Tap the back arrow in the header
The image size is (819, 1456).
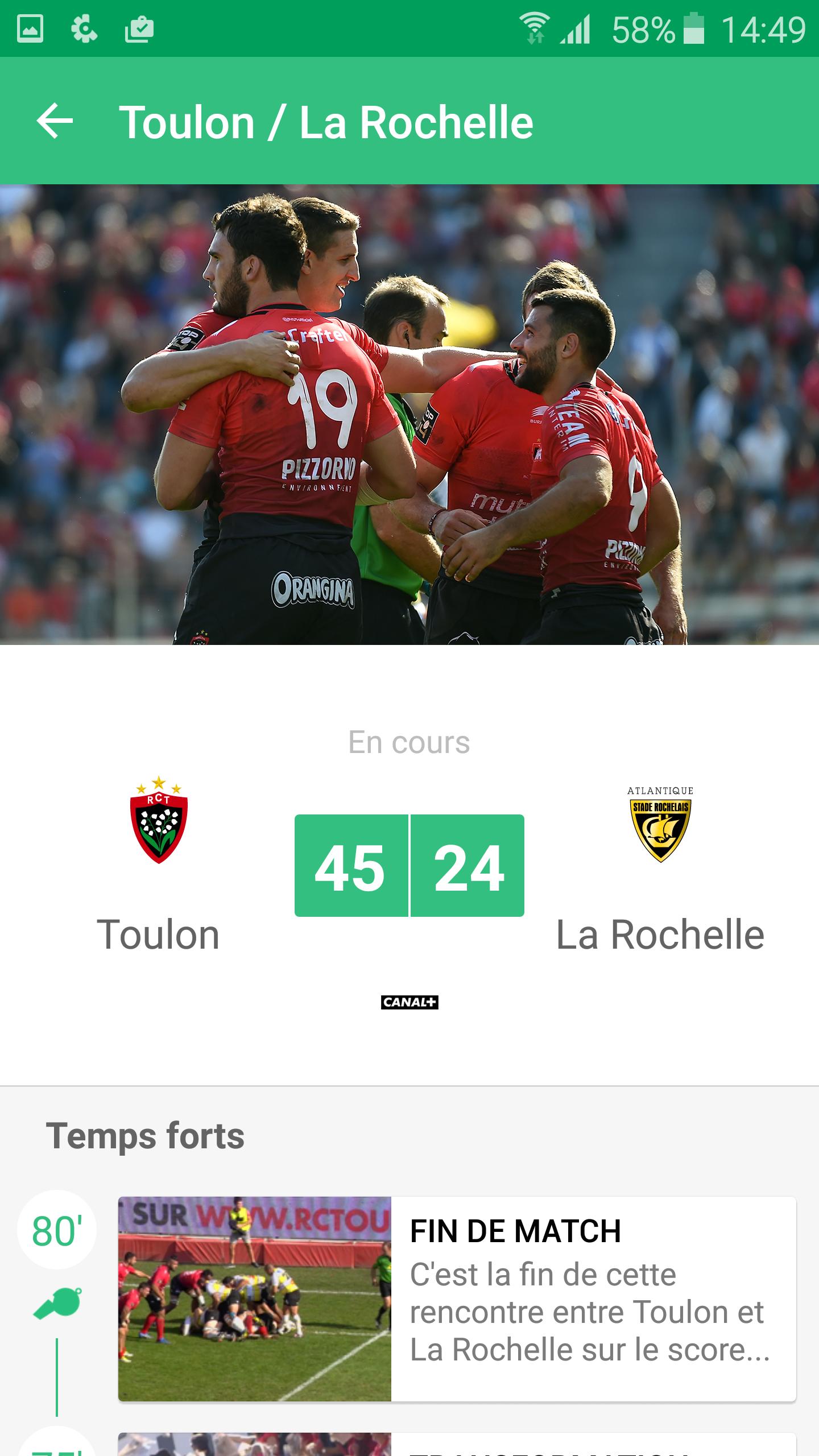(x=55, y=122)
